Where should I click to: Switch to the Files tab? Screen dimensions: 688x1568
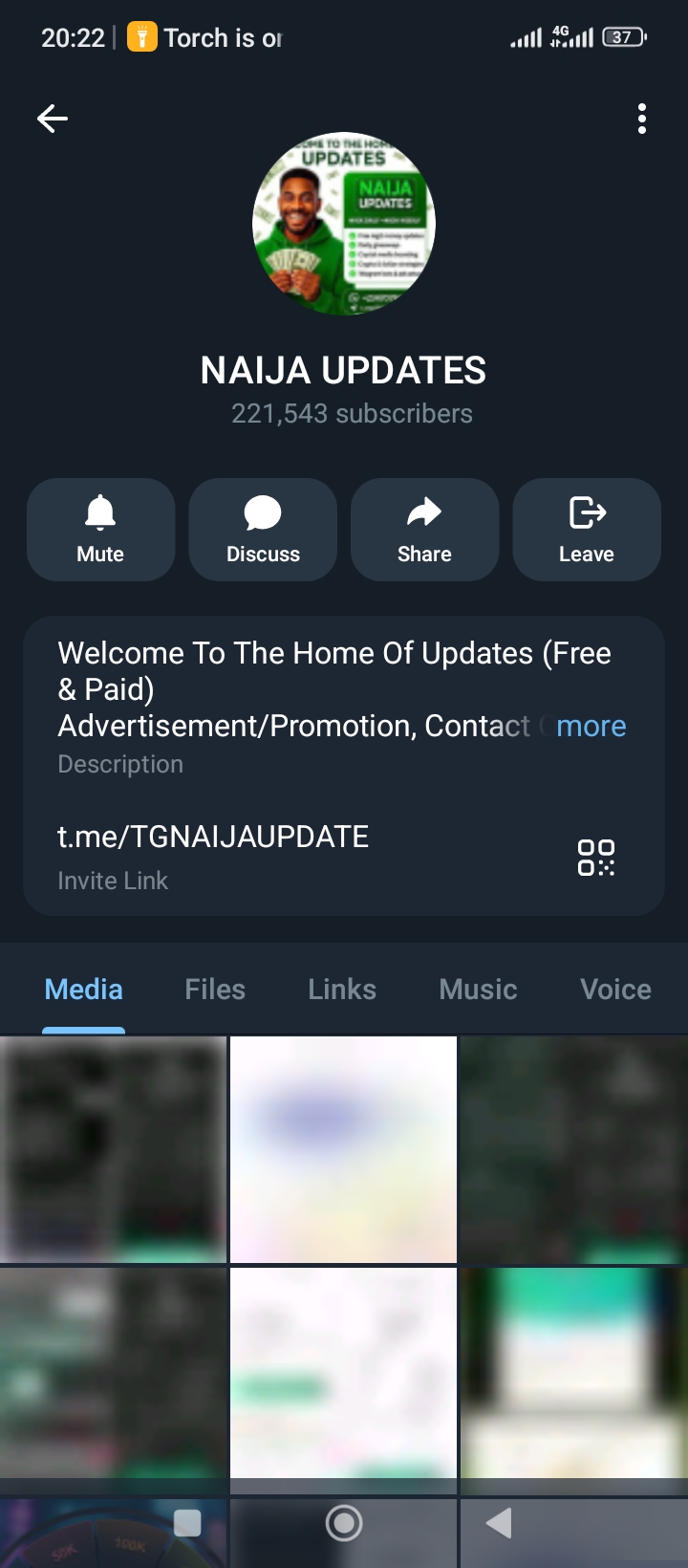(215, 990)
